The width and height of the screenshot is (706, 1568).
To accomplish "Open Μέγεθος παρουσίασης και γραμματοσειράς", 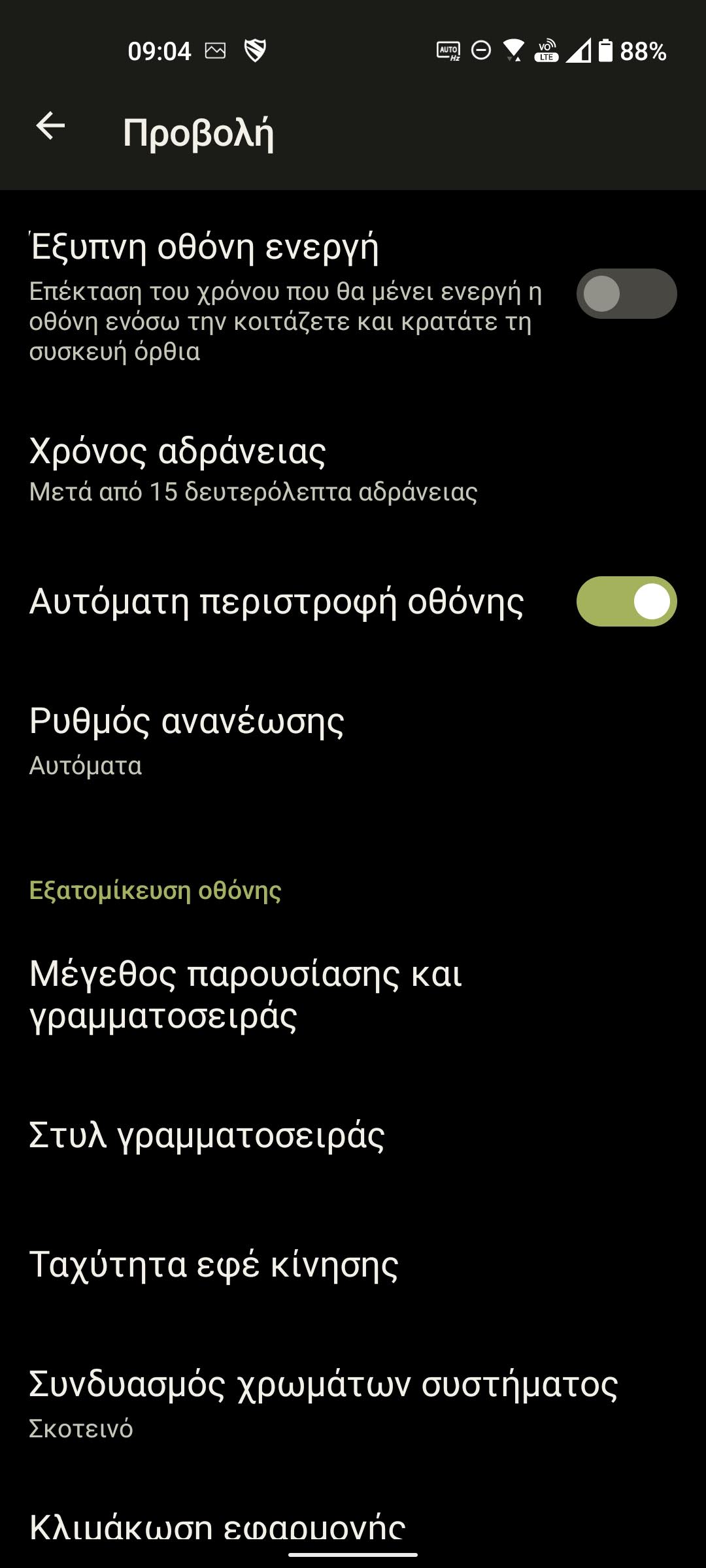I will 353,994.
